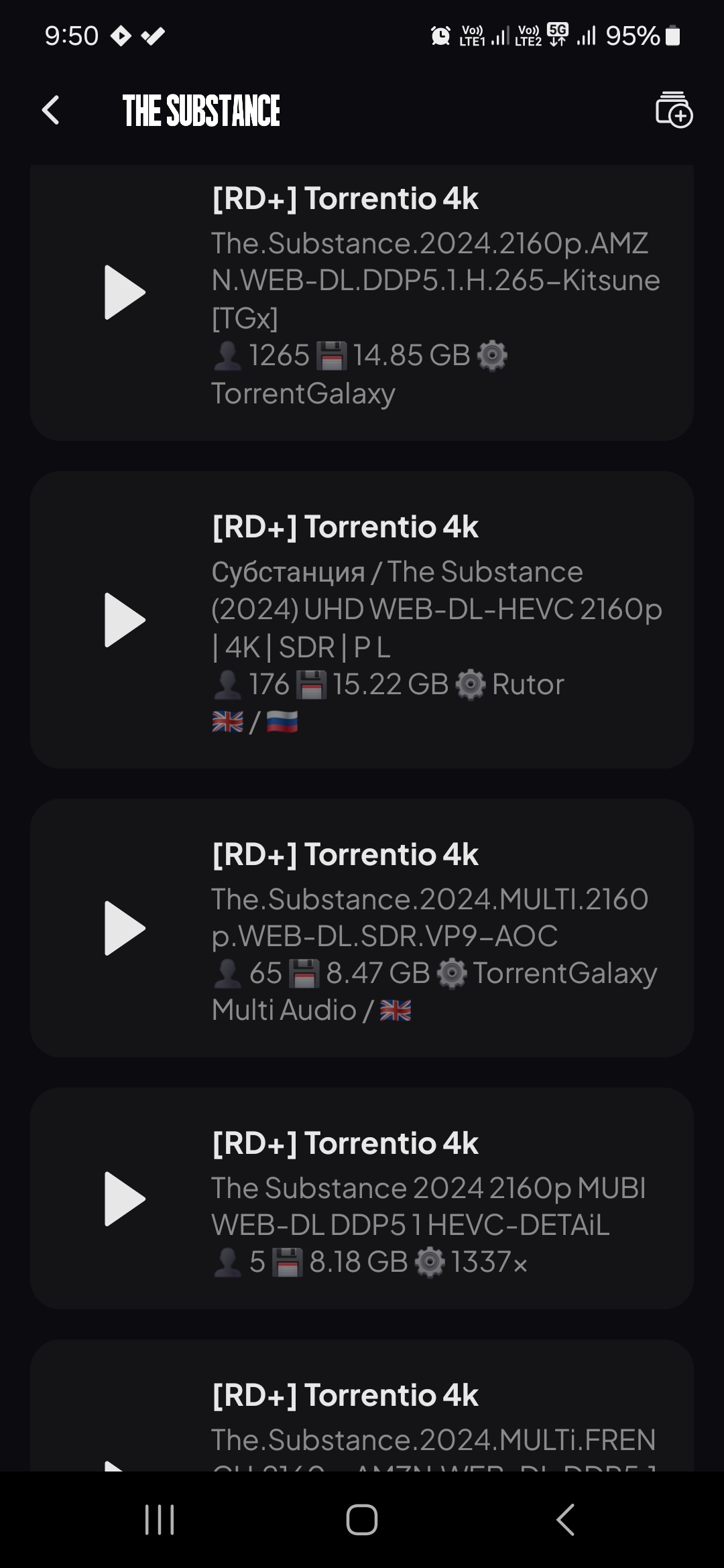The image size is (724, 1568).
Task: Tap the system home button
Action: 362,1520
